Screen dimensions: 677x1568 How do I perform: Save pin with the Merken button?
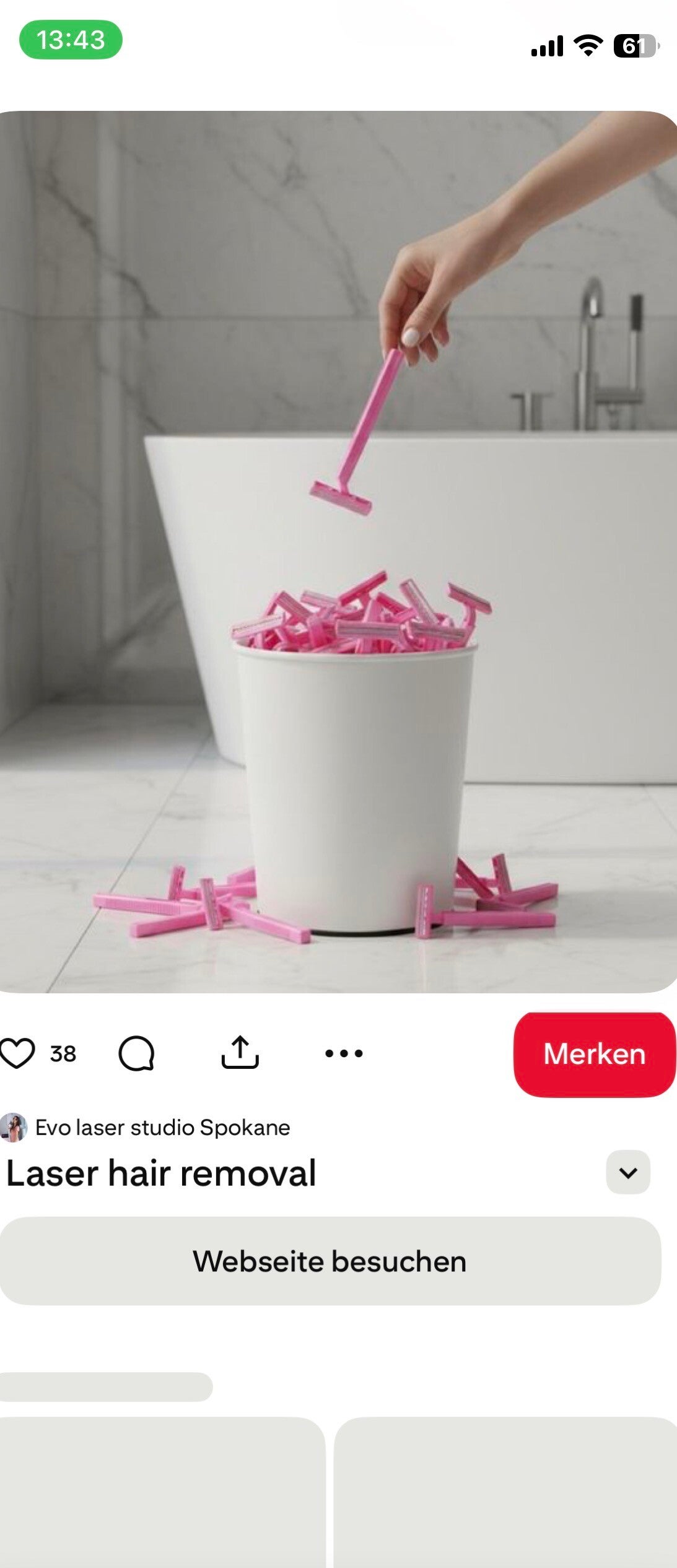tap(594, 1054)
